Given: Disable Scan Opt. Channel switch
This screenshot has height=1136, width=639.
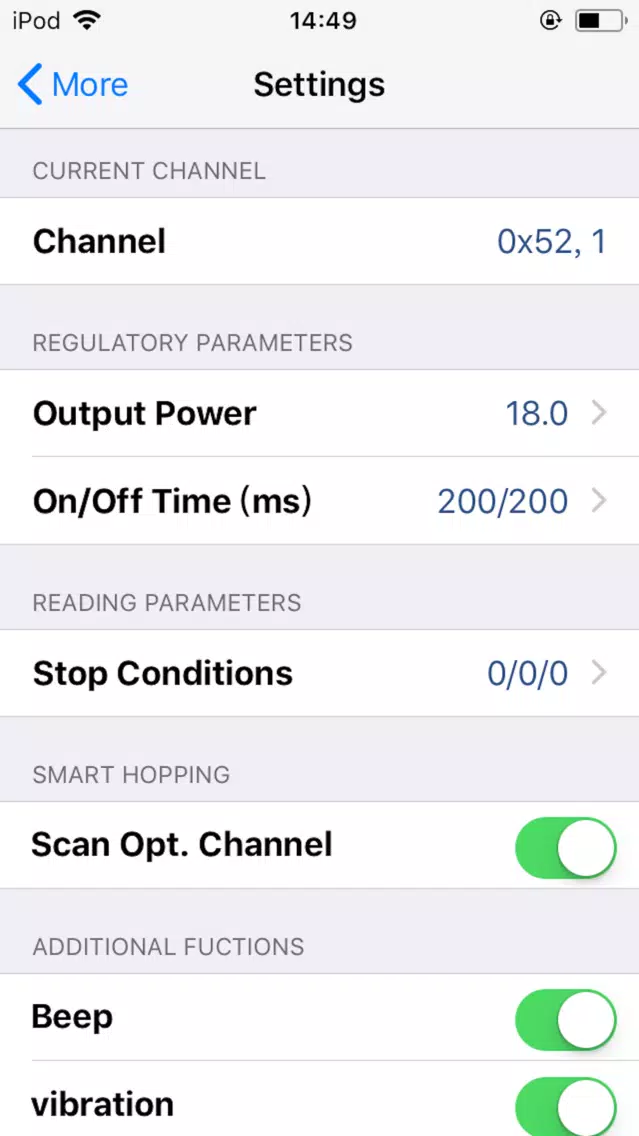Looking at the screenshot, I should point(565,847).
